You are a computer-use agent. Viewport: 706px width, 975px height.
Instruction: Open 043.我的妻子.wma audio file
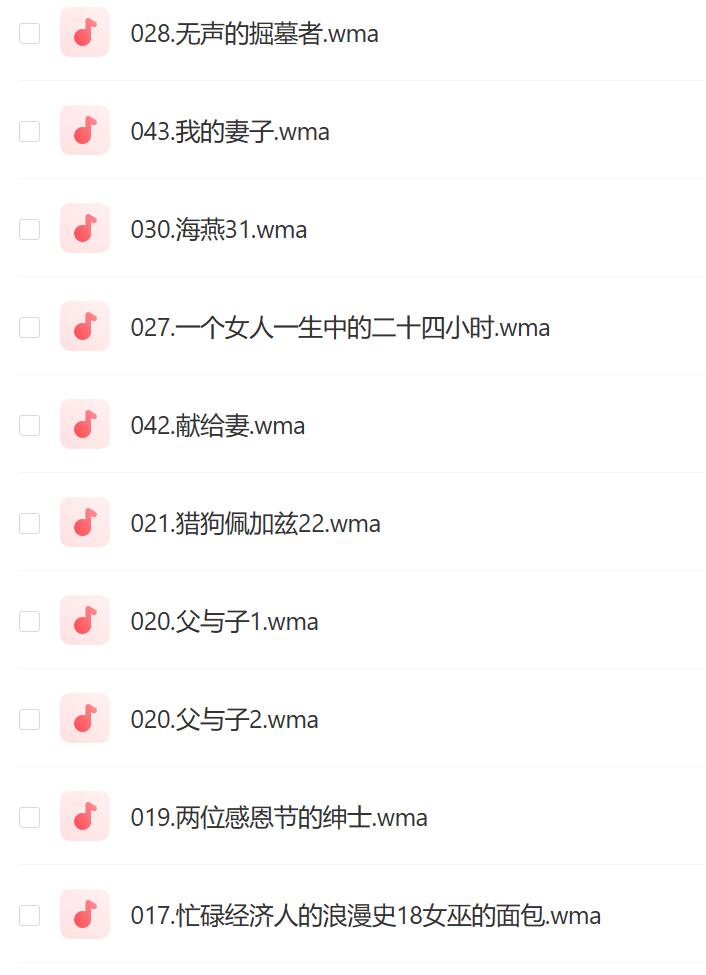pos(229,132)
